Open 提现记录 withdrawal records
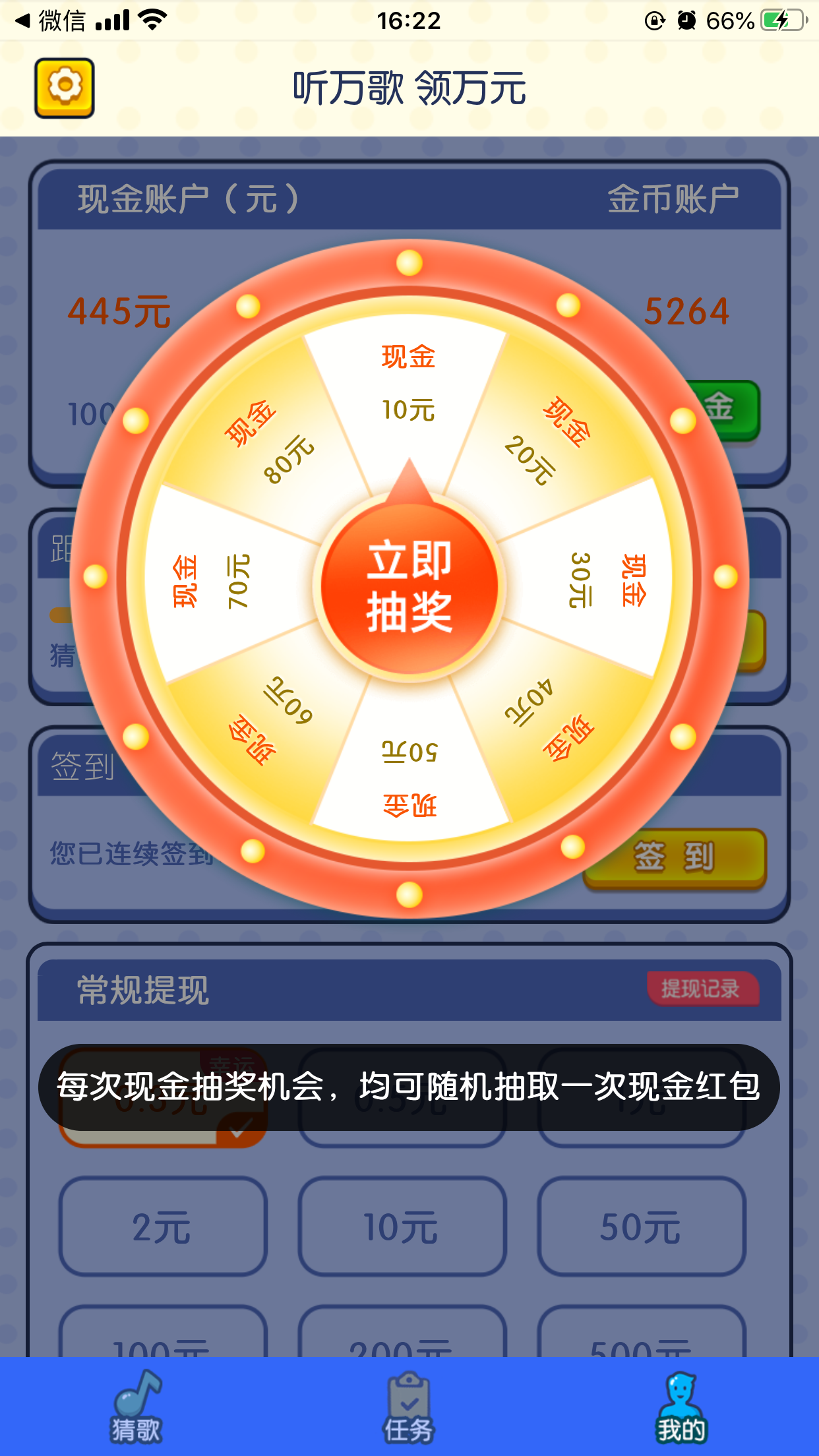Viewport: 819px width, 1456px height. pyautogui.click(x=702, y=988)
